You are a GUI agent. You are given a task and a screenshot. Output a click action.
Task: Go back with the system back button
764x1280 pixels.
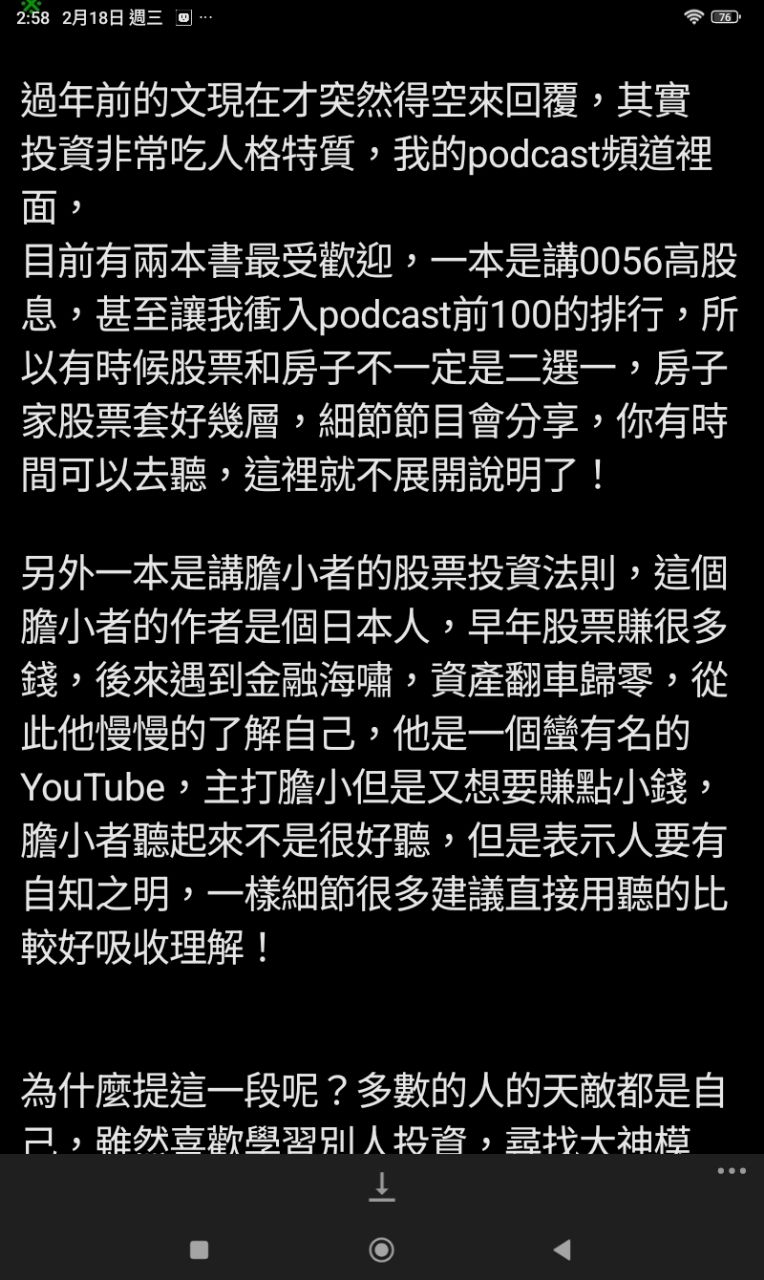pyautogui.click(x=562, y=1249)
